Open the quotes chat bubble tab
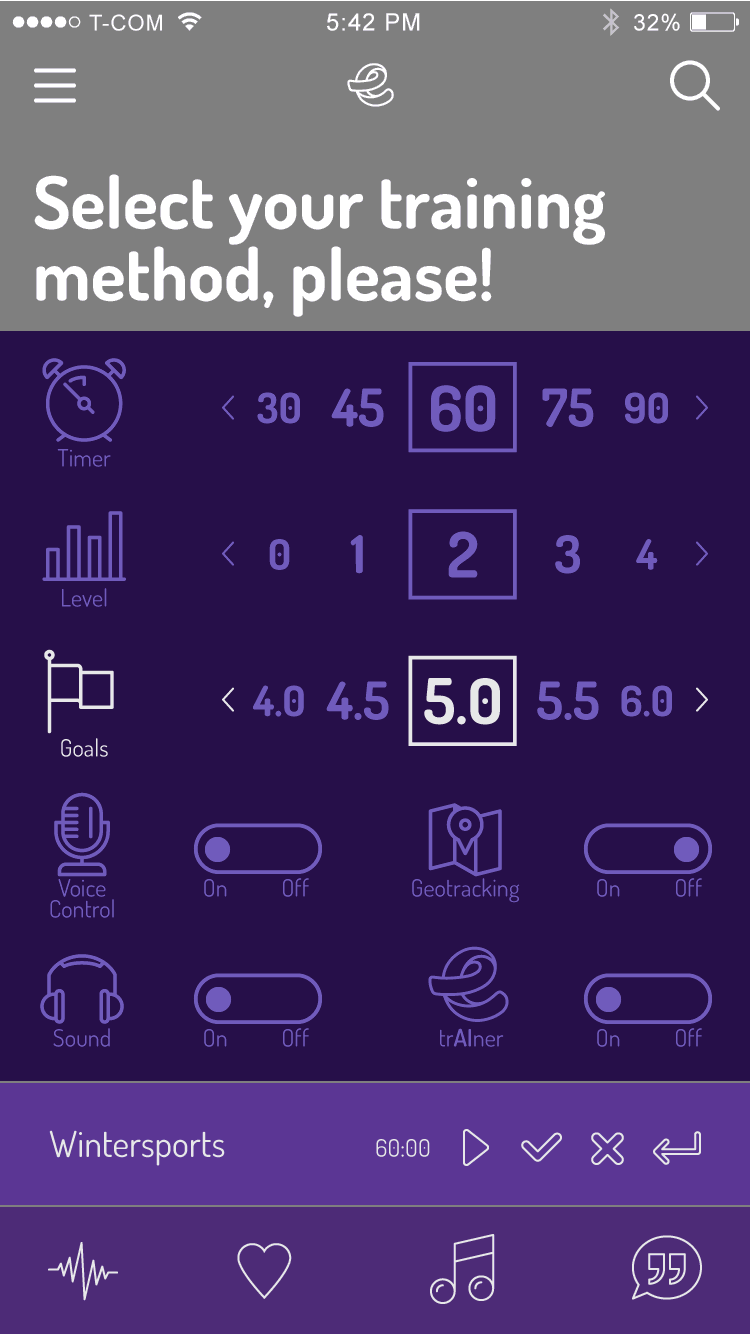Viewport: 750px width, 1334px height. 666,1268
